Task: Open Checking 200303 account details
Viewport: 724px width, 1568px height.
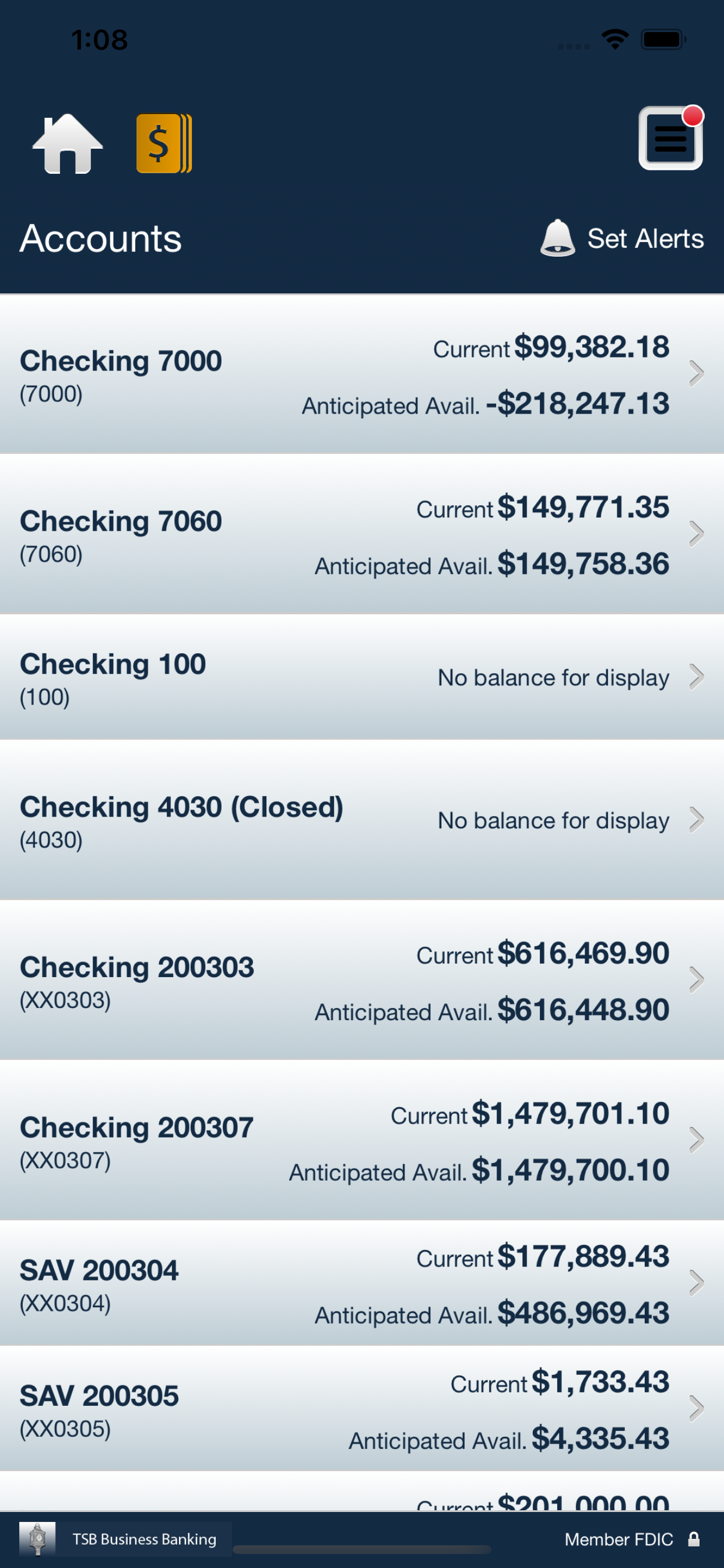Action: point(362,980)
